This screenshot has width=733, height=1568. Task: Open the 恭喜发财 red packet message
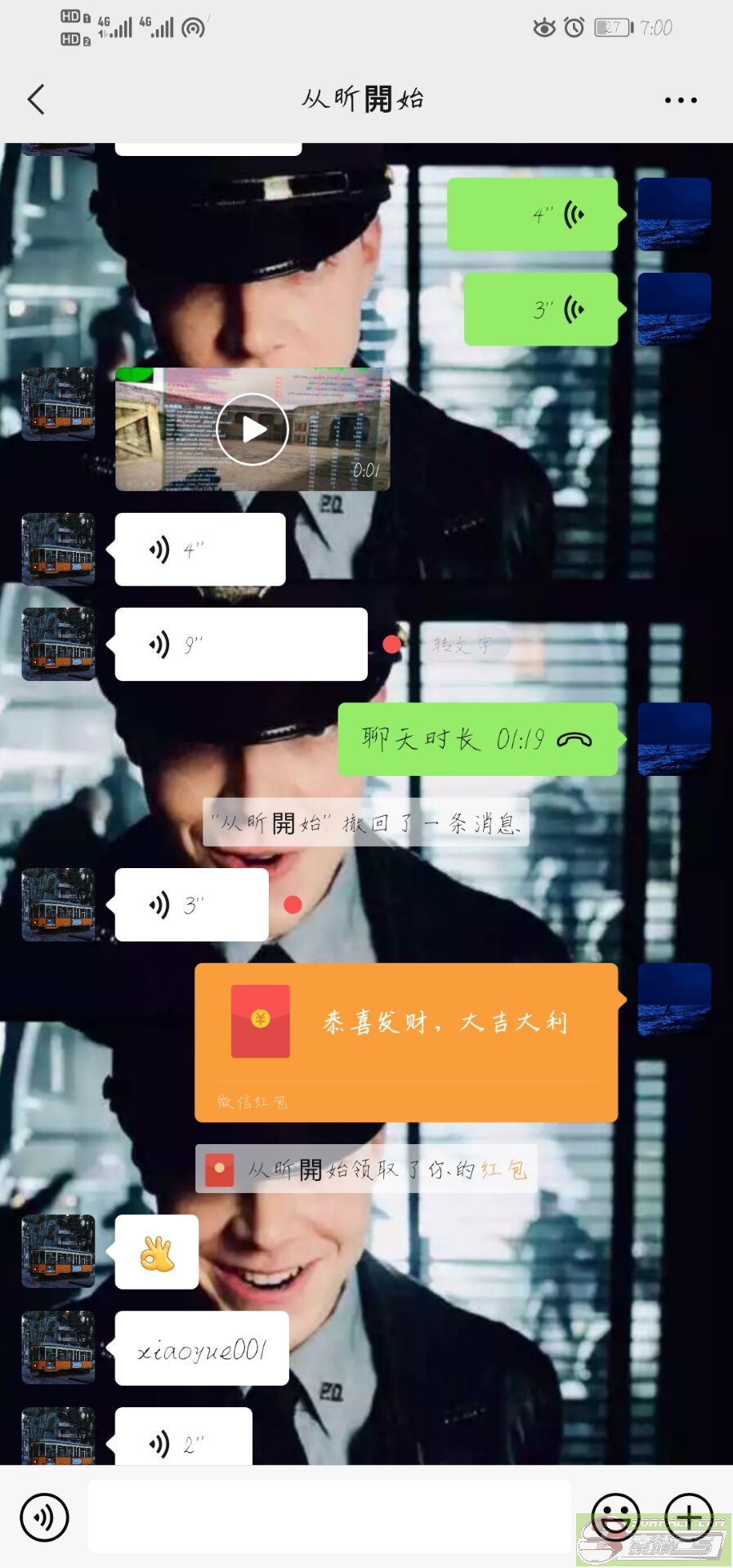coord(406,1042)
